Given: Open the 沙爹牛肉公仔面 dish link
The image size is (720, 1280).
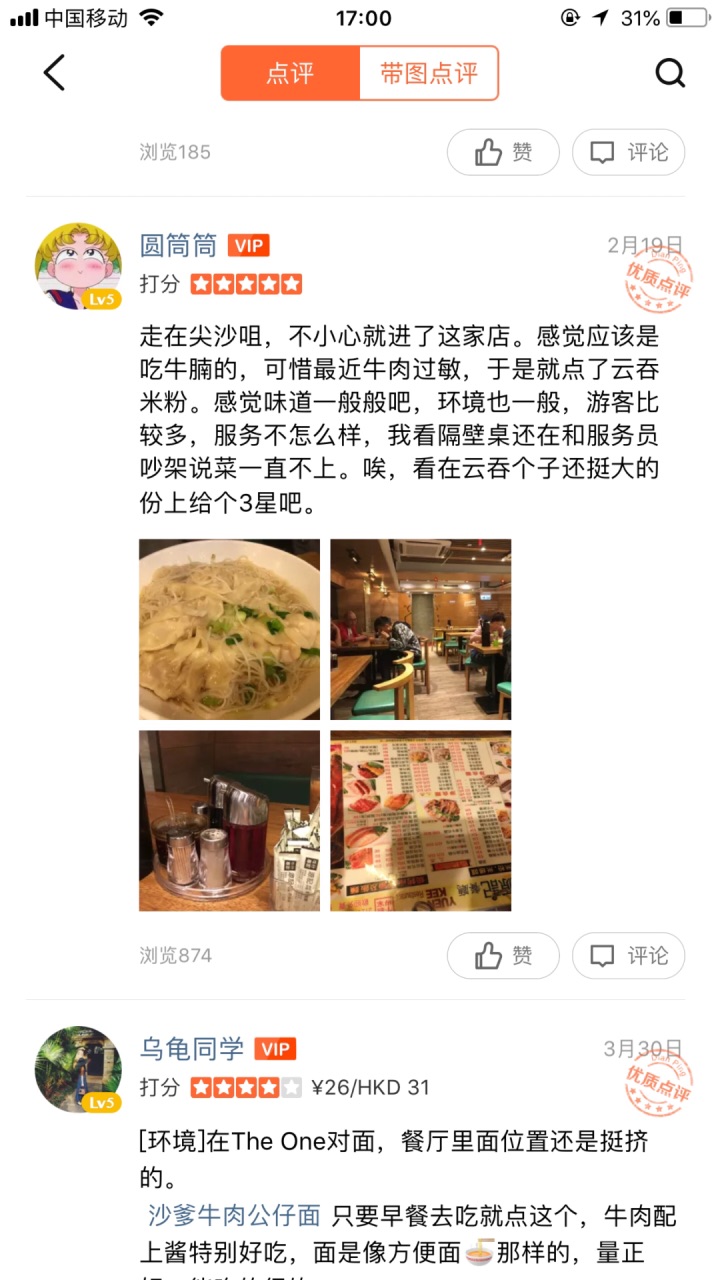Looking at the screenshot, I should 234,1216.
